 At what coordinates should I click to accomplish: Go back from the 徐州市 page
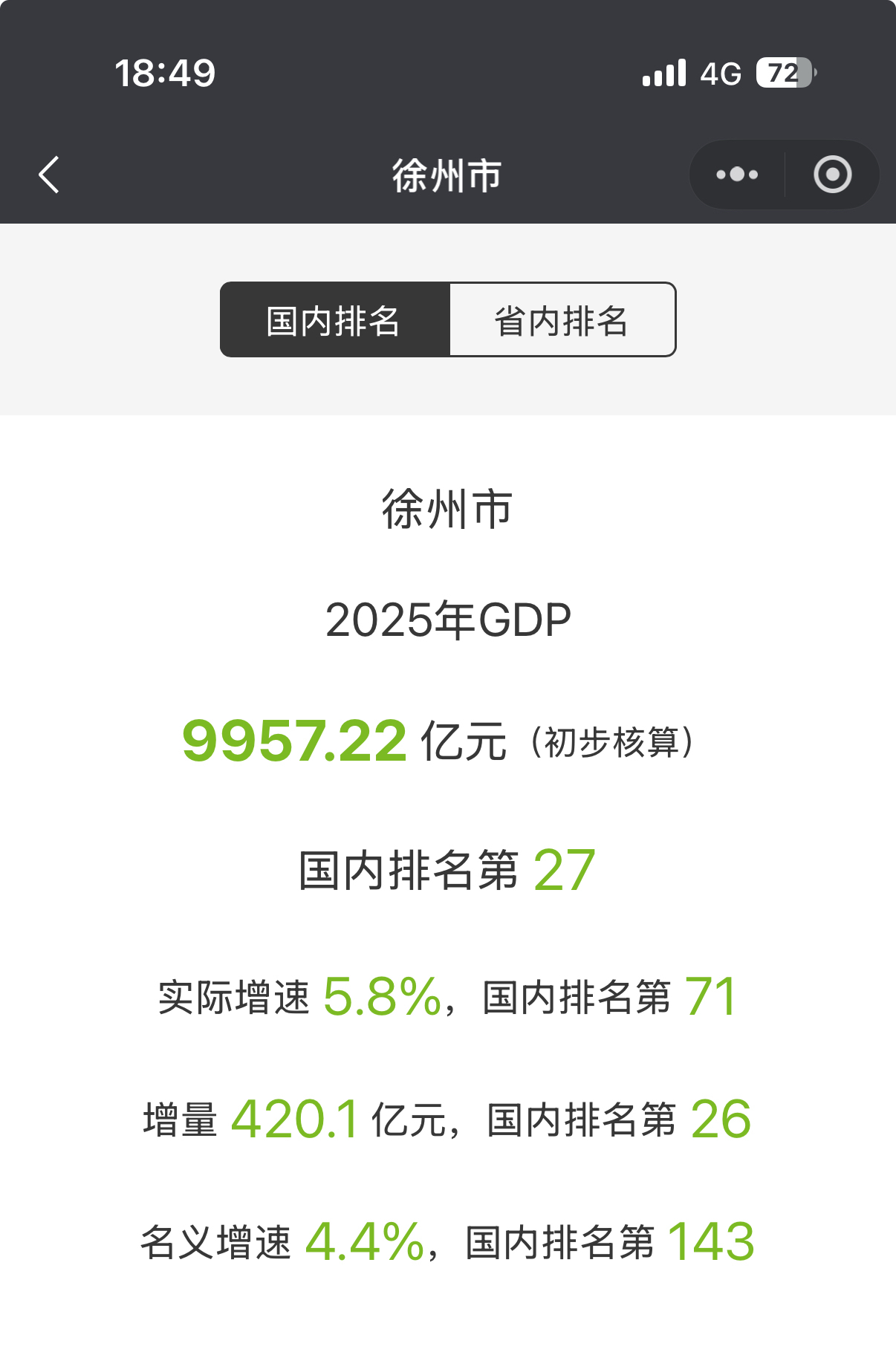[49, 175]
